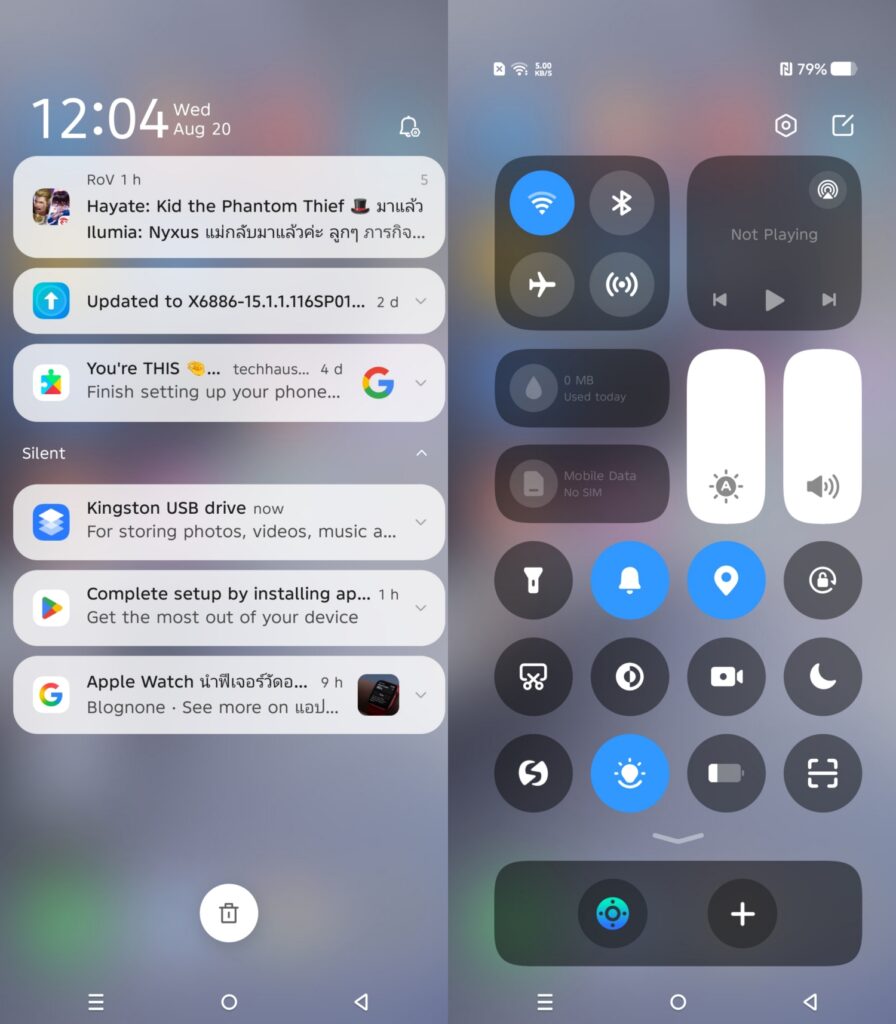Clear all notifications with the trash button
Viewport: 896px width, 1024px height.
[228, 912]
